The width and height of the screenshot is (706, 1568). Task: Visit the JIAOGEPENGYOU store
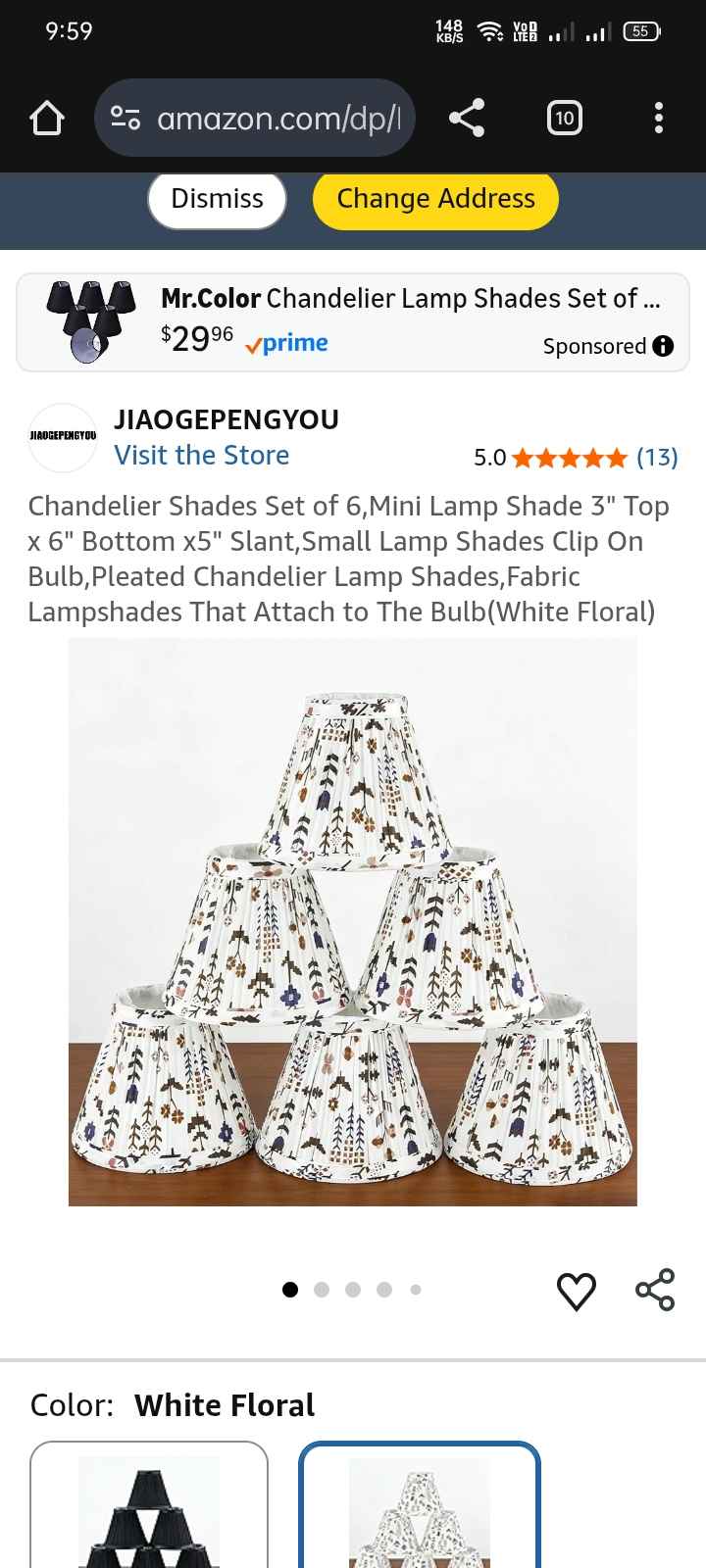[202, 456]
